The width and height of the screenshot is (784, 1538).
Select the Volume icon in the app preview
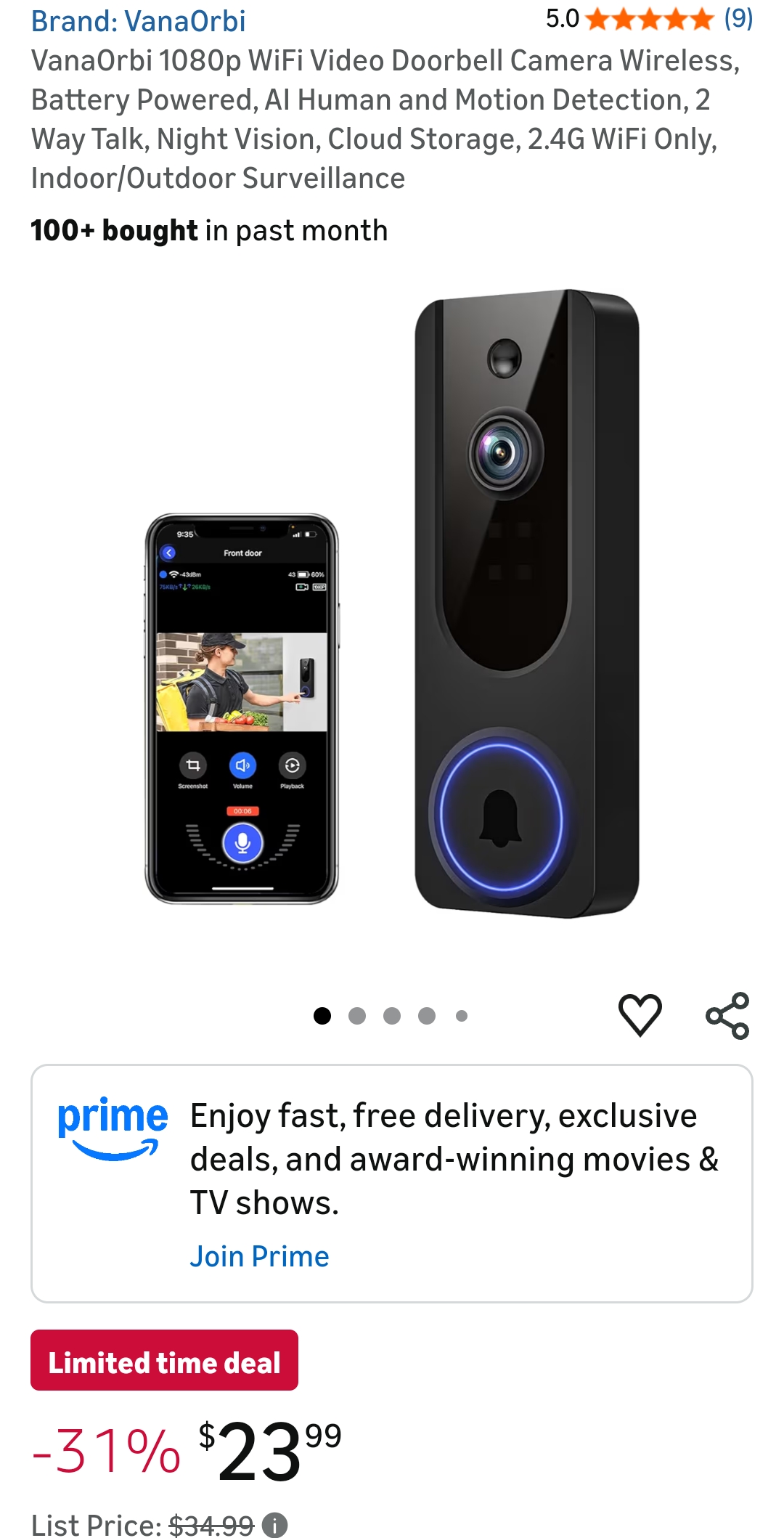[x=242, y=766]
